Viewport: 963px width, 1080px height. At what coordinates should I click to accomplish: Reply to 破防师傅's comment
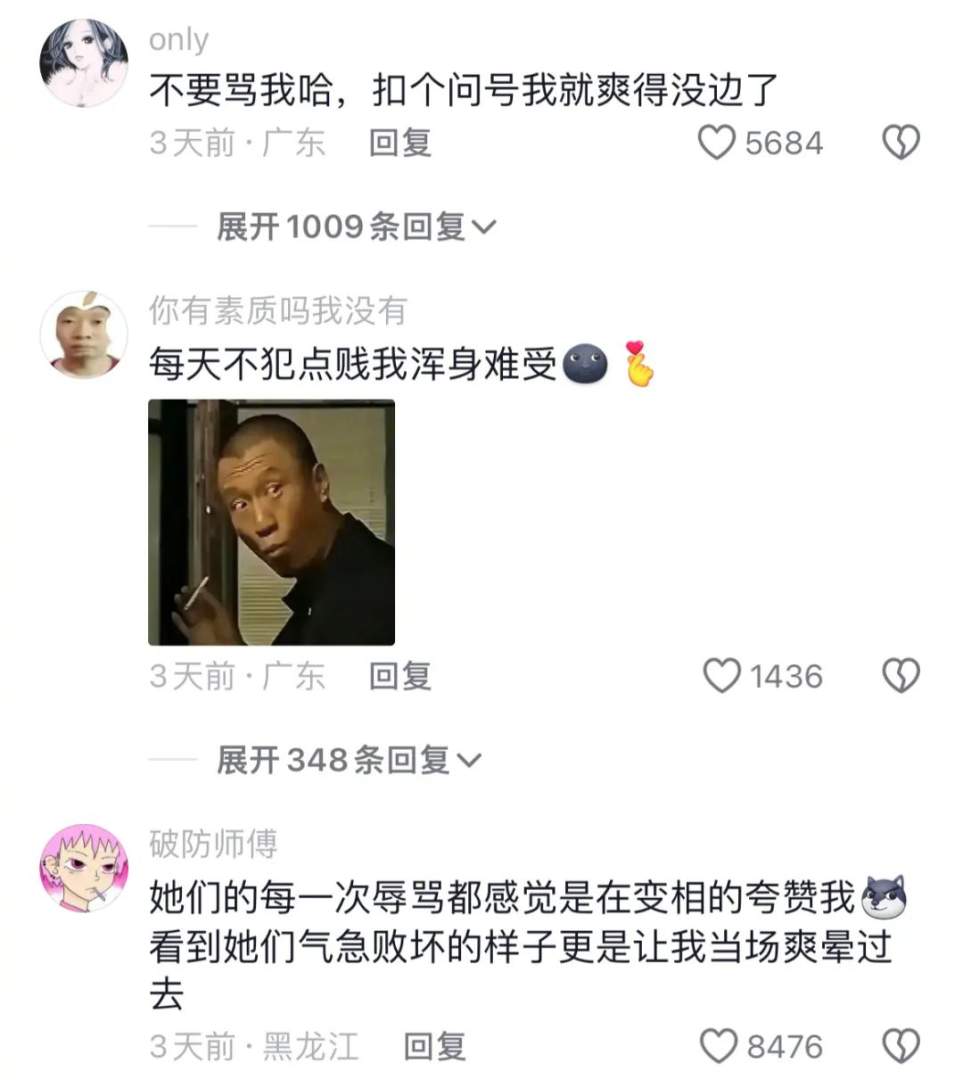coord(434,1047)
